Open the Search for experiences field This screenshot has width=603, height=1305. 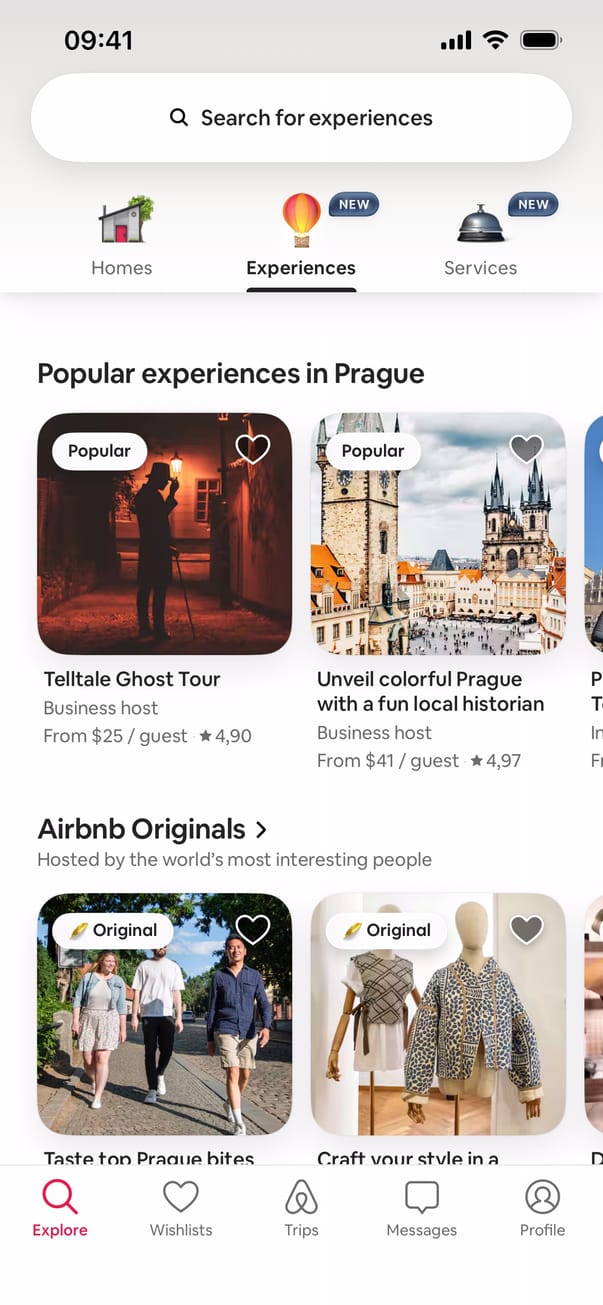coord(301,118)
